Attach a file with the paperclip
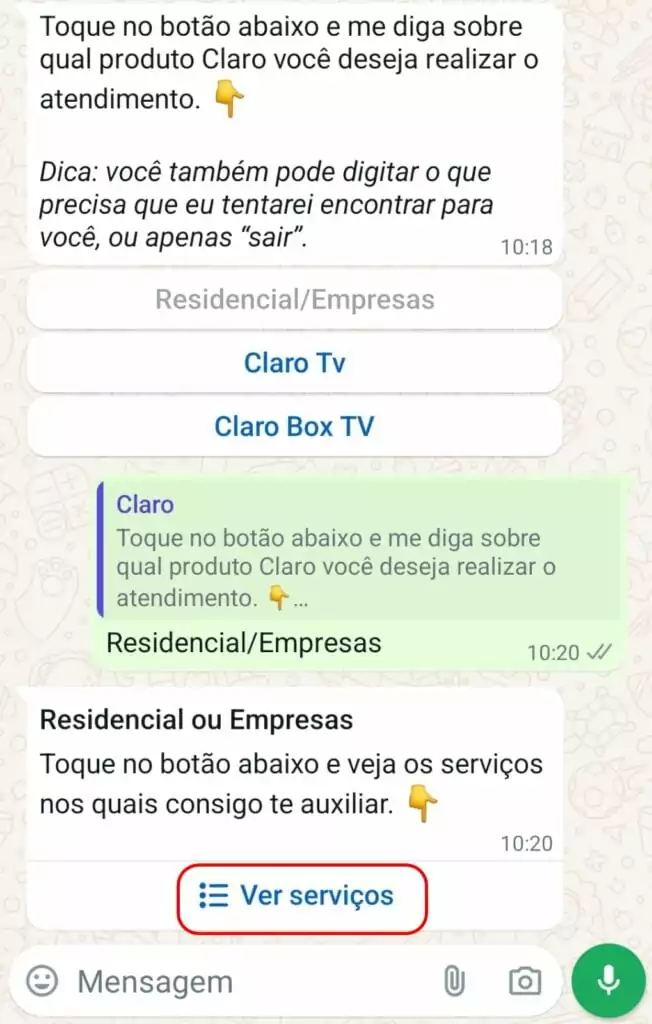 (x=455, y=982)
